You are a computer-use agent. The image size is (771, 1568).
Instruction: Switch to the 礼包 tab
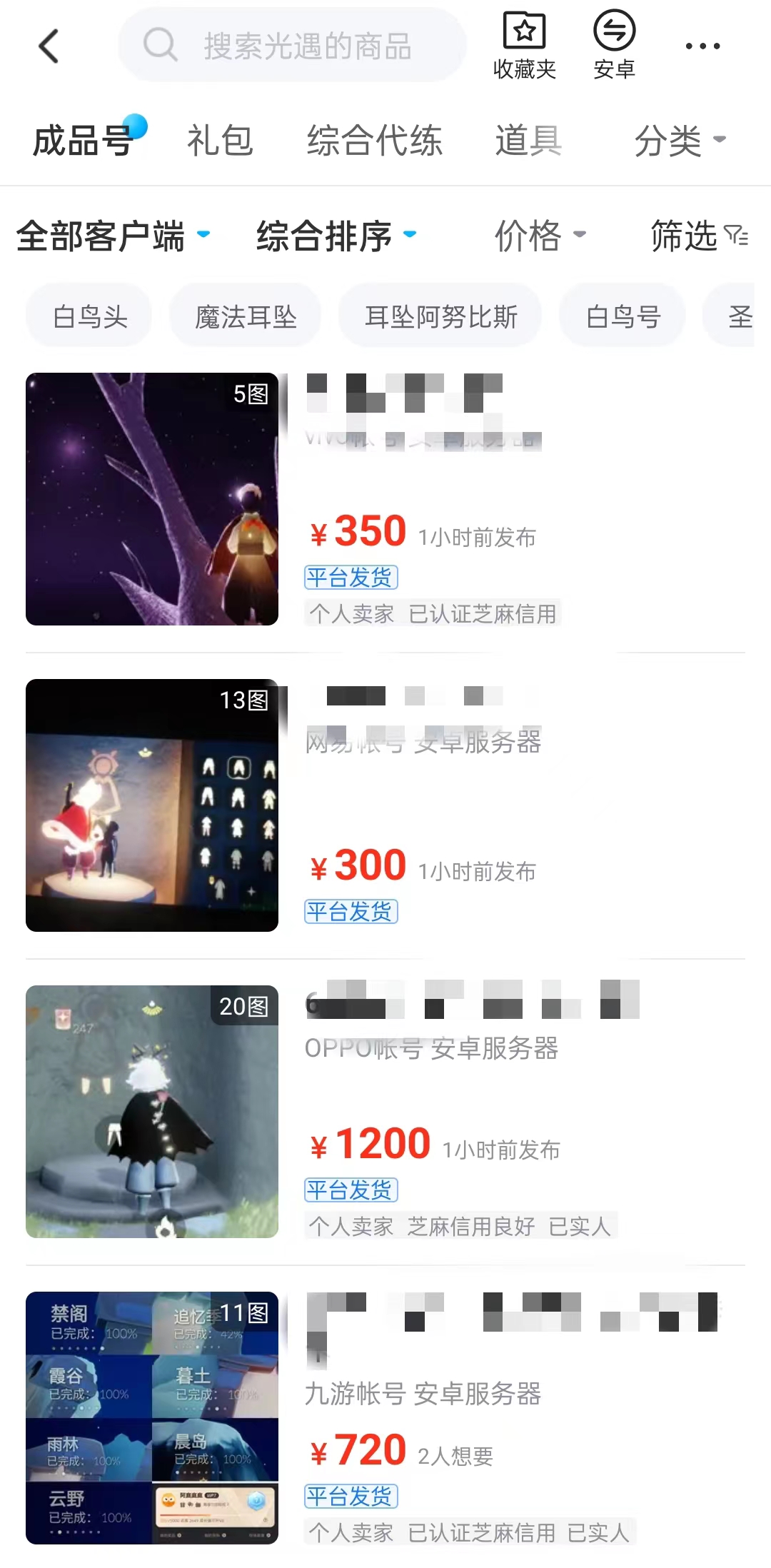[220, 140]
